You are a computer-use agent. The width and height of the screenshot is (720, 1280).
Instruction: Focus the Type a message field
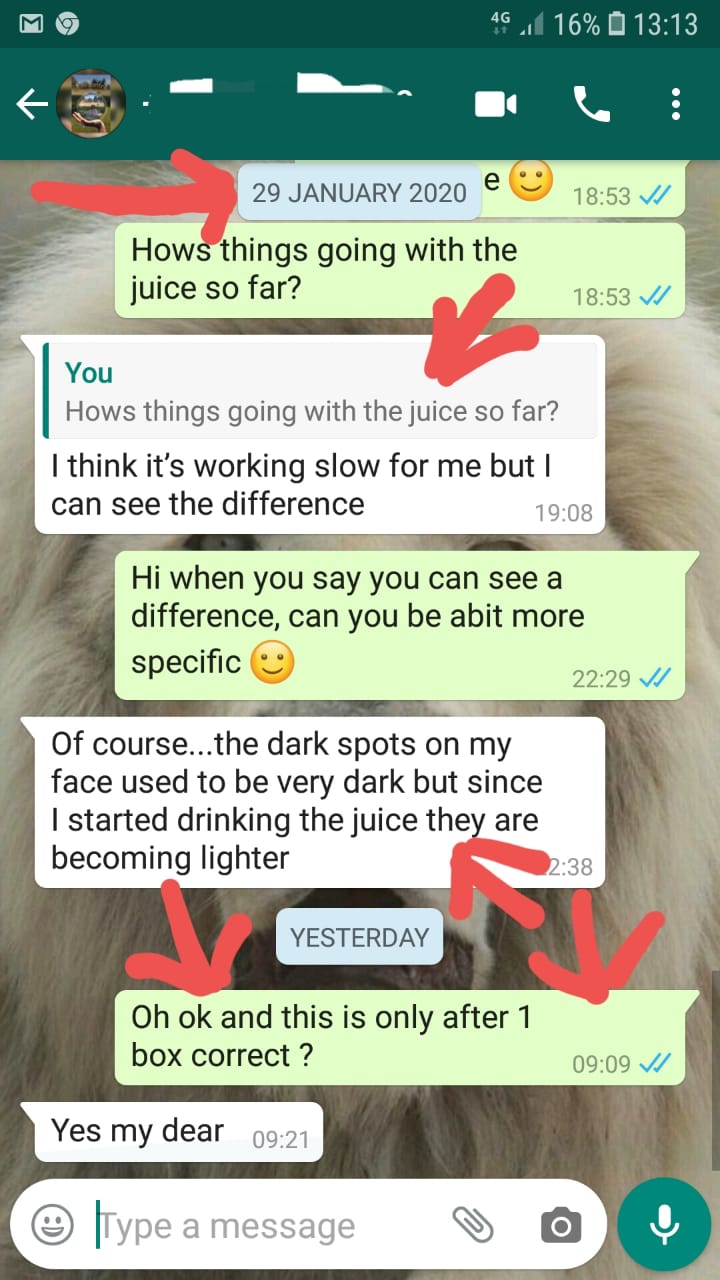(x=260, y=1225)
